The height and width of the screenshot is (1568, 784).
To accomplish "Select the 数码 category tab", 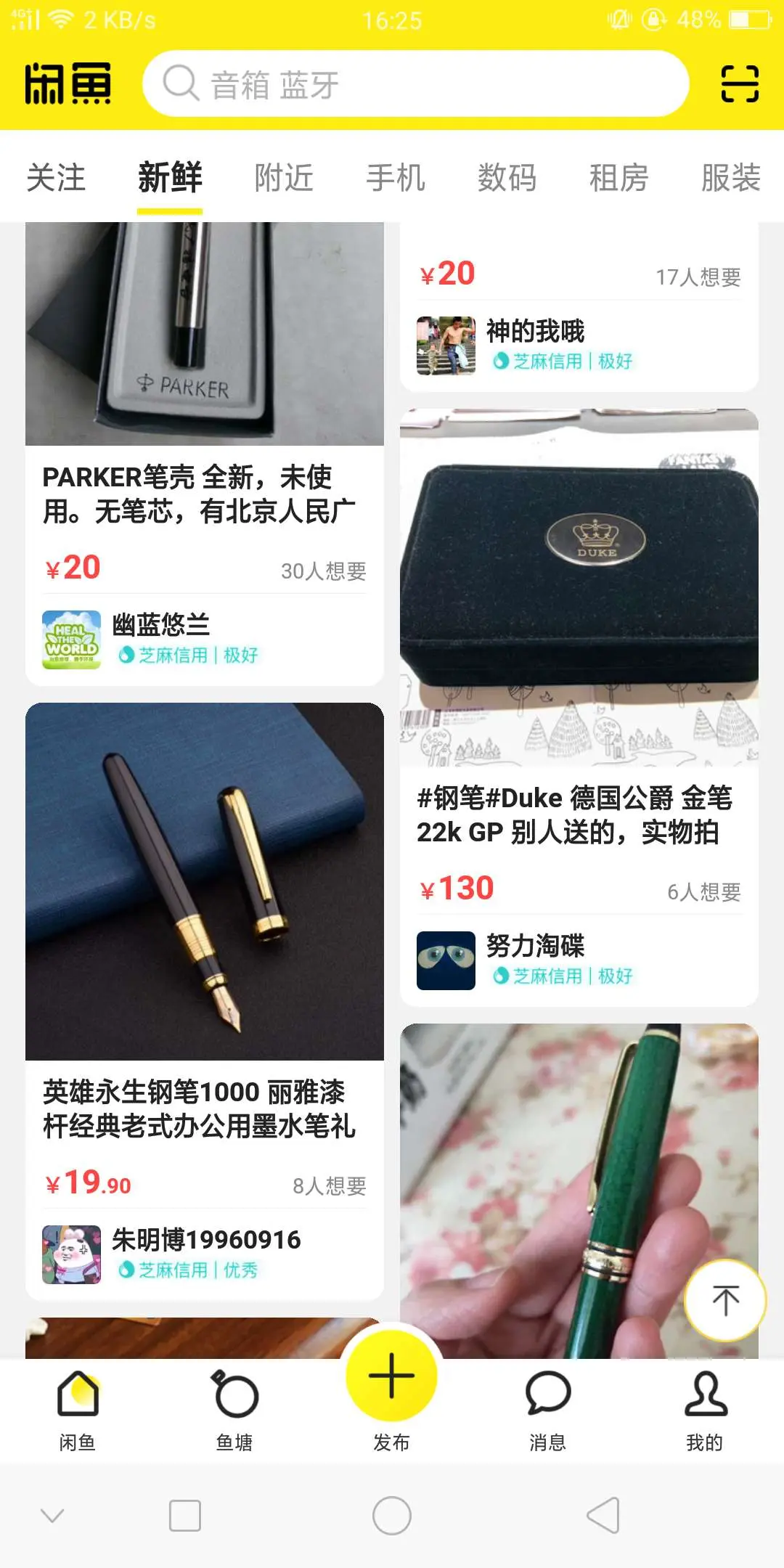I will [507, 178].
